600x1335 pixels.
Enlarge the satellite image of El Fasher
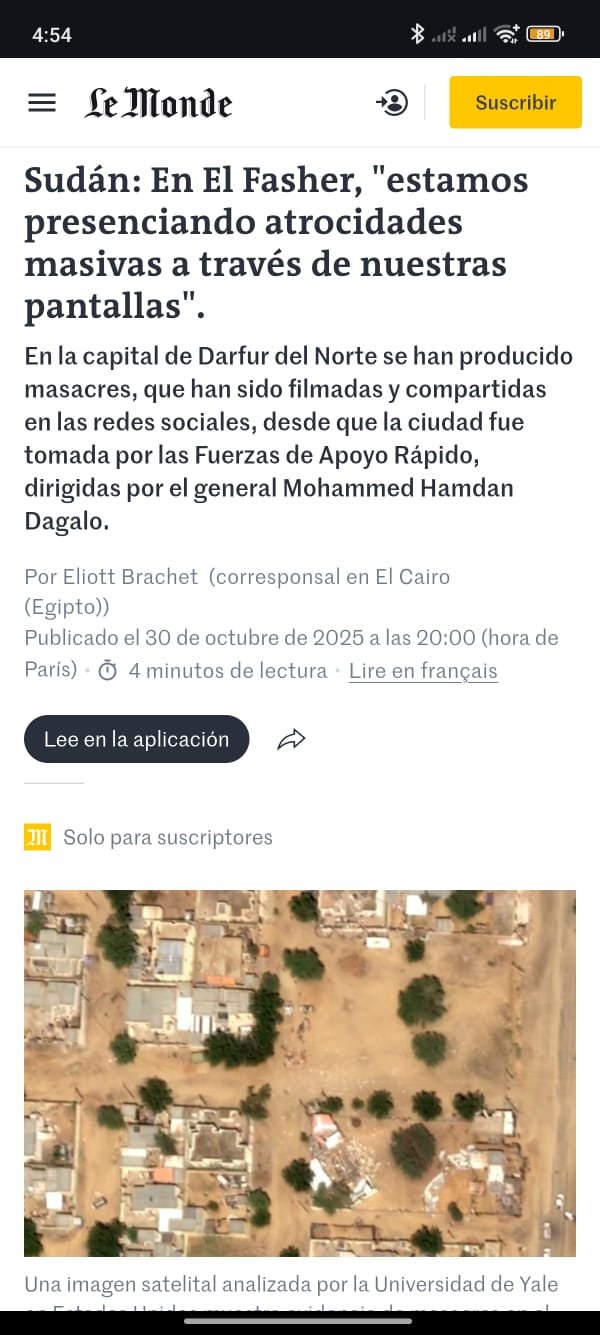point(300,1073)
